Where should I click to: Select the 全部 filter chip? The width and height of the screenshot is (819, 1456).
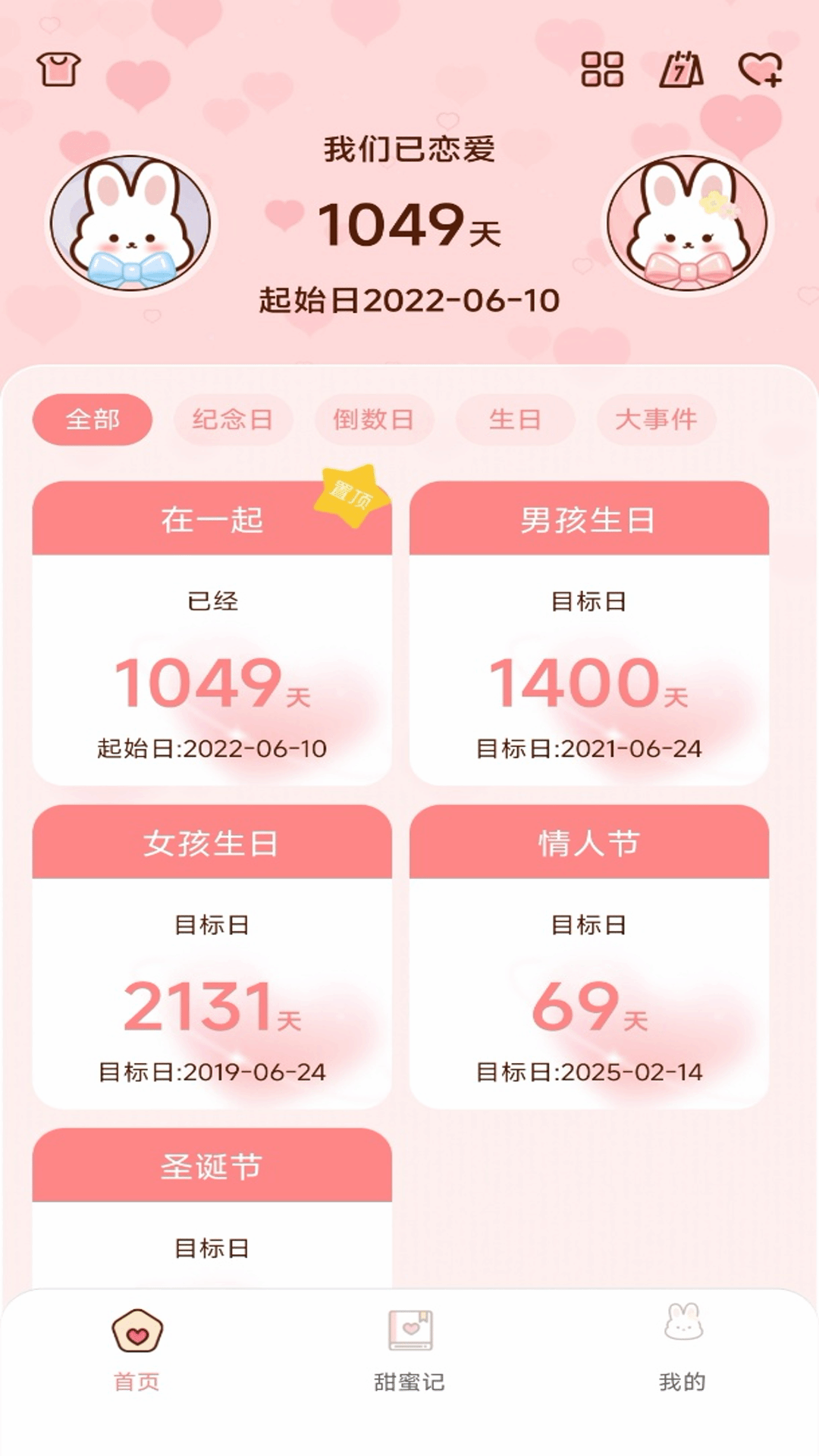point(93,419)
